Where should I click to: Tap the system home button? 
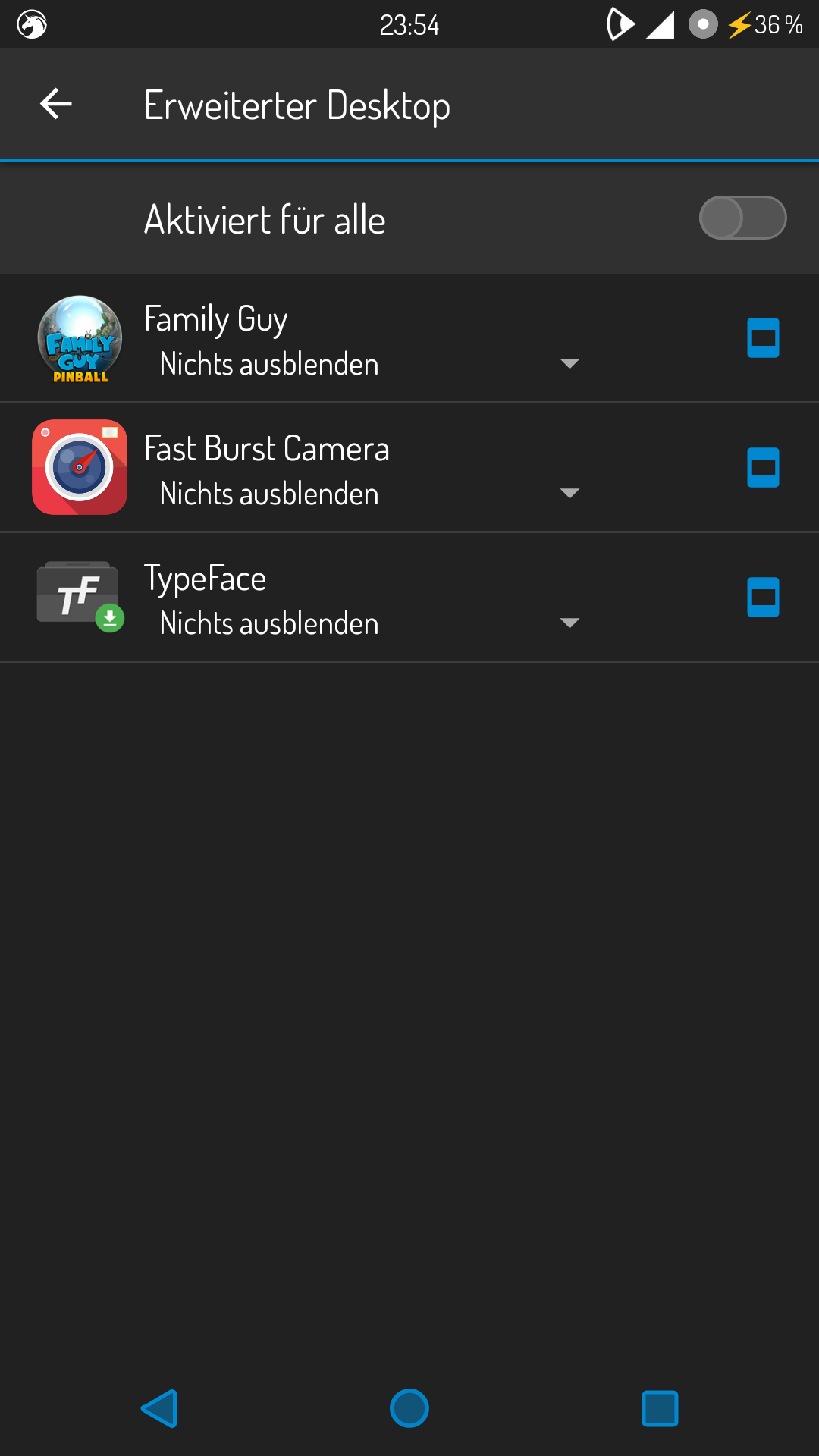(x=409, y=1408)
